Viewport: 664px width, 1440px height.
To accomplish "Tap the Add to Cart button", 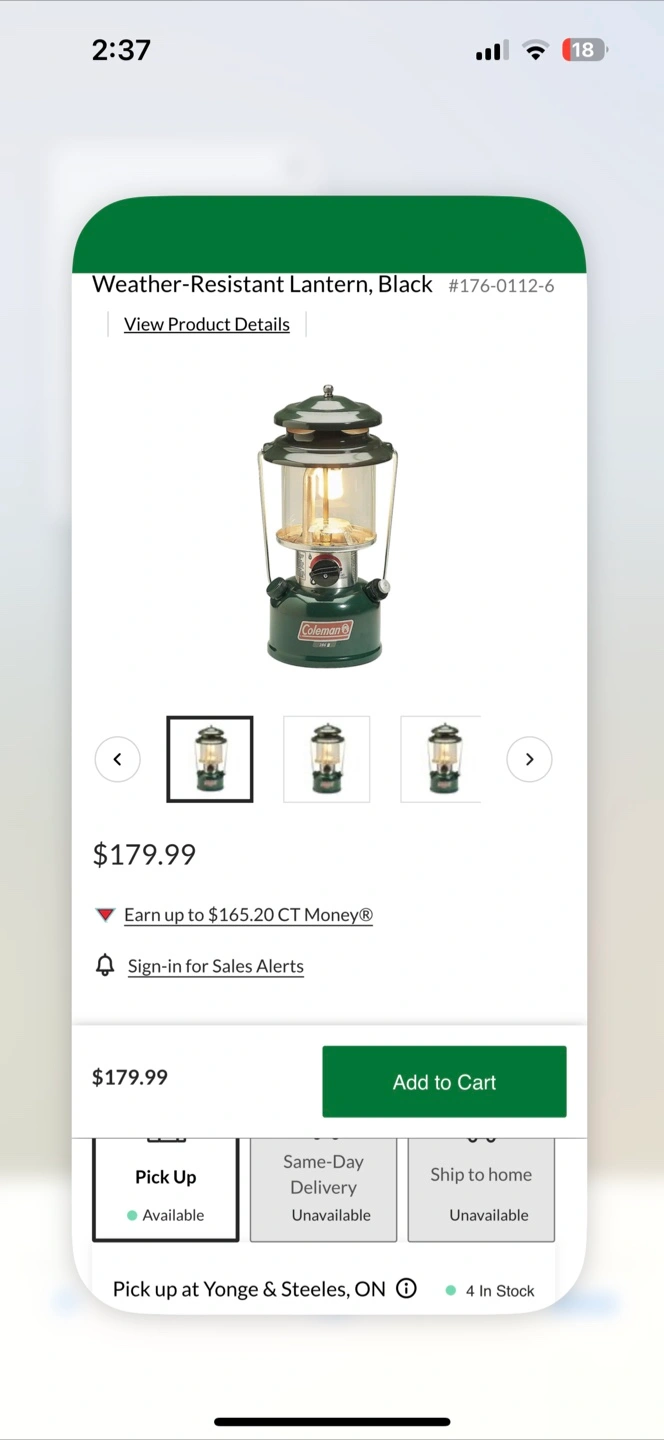I will 444,1082.
